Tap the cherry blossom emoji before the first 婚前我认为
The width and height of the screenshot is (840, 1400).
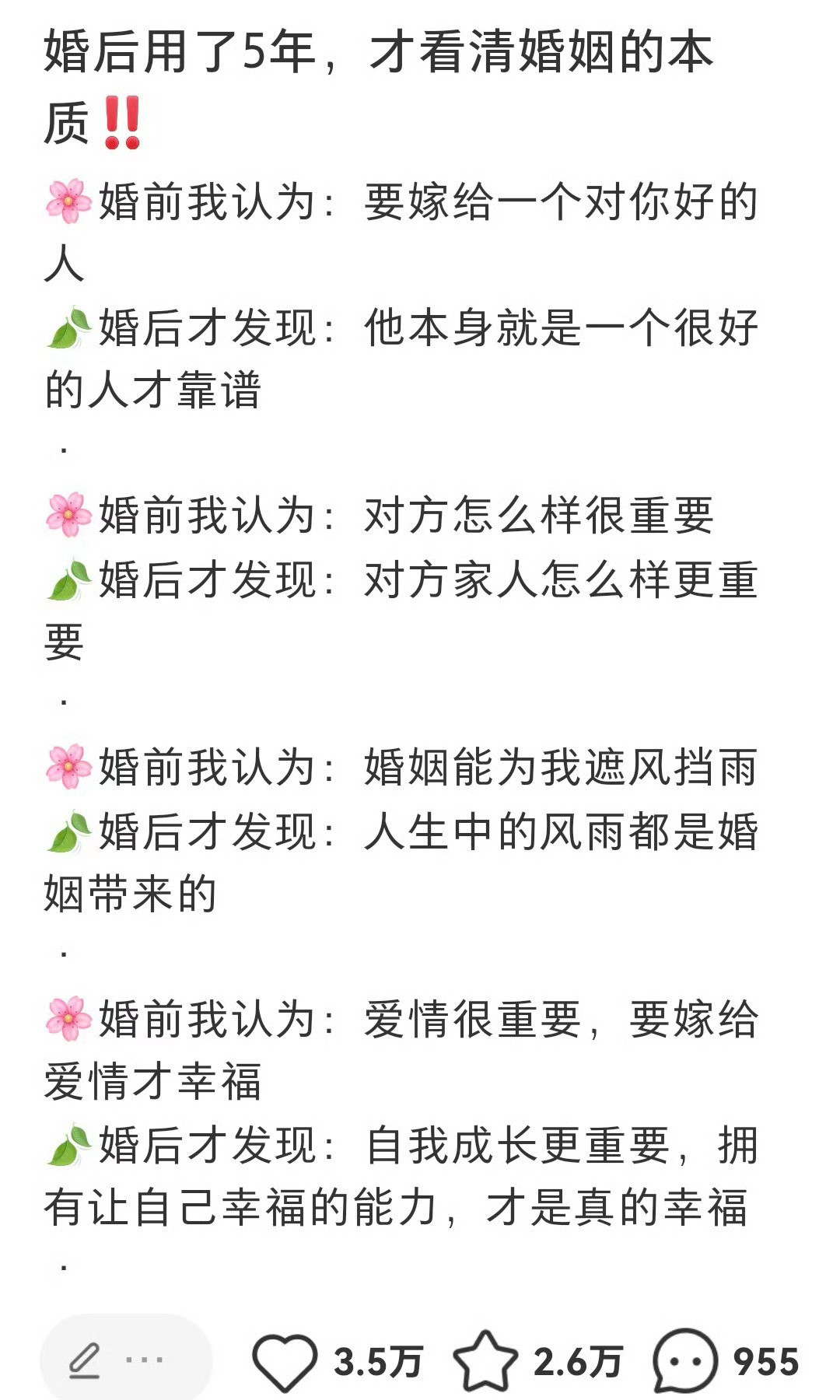click(x=67, y=202)
